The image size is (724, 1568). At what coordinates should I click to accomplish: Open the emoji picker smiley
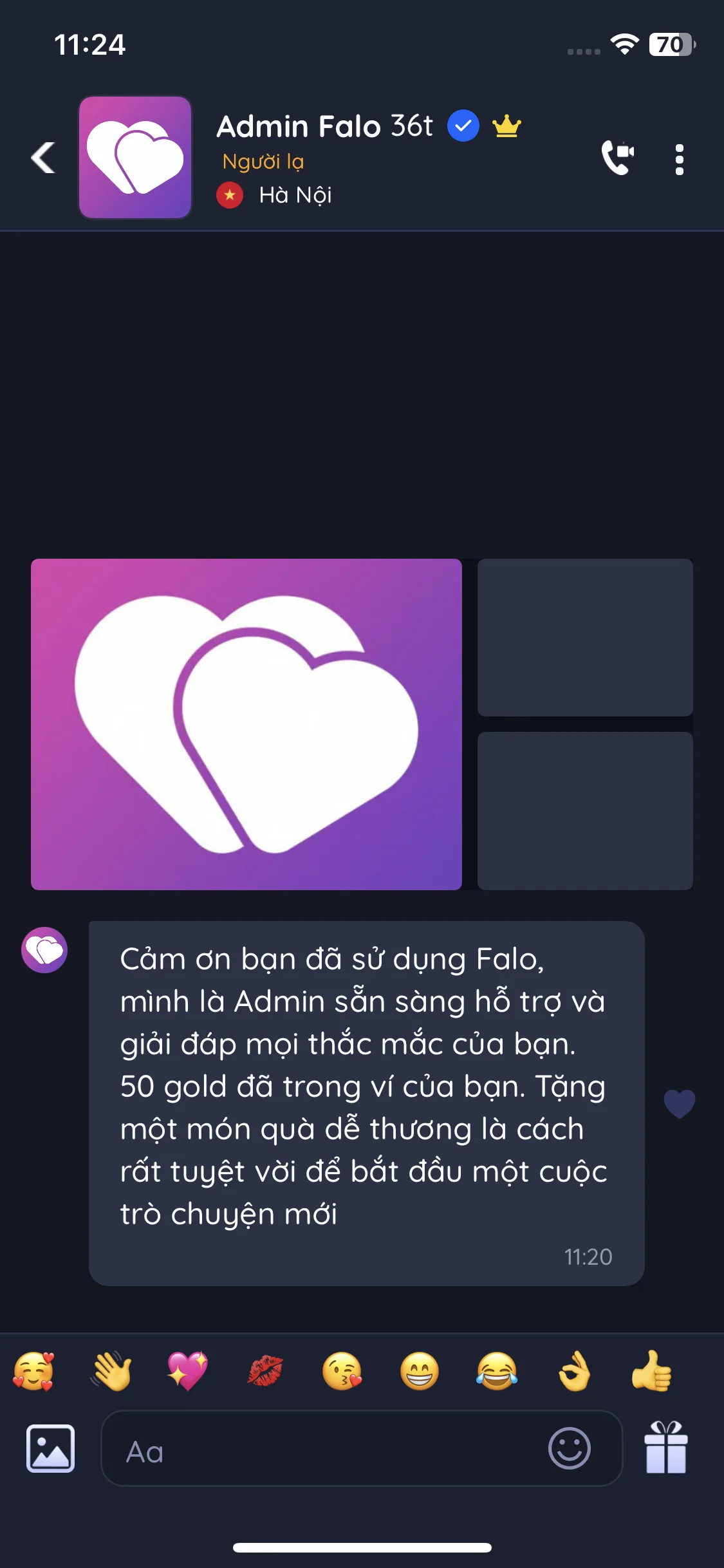tap(569, 1448)
